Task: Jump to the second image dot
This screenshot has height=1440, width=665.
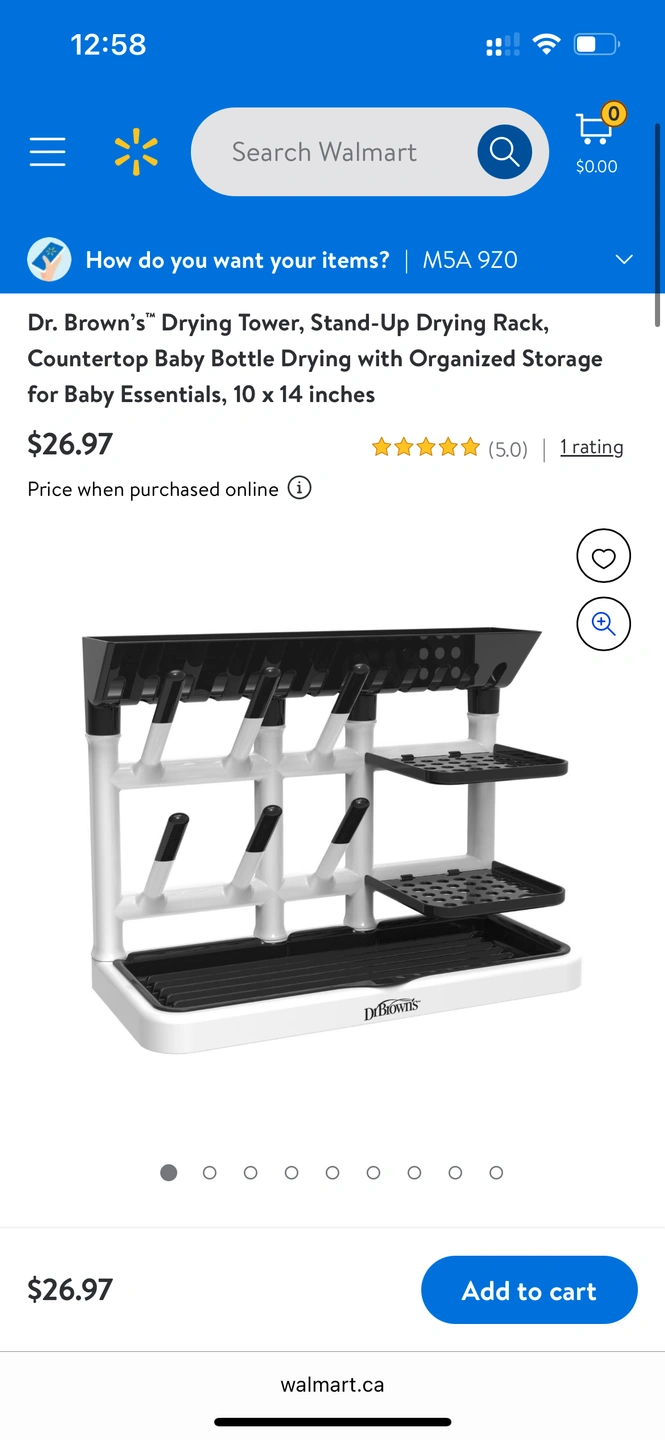Action: click(210, 1172)
